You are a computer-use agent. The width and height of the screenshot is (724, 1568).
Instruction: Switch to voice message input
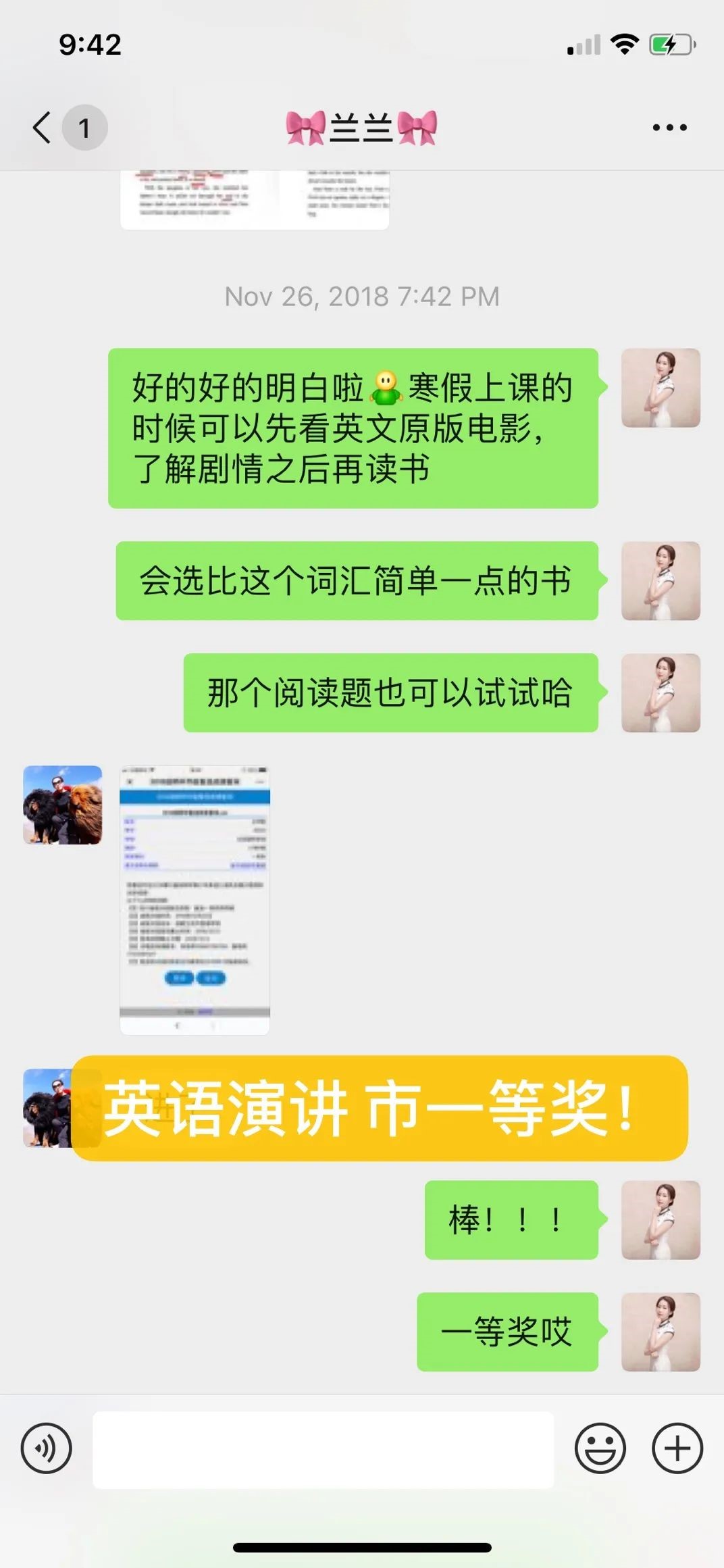point(46,1448)
